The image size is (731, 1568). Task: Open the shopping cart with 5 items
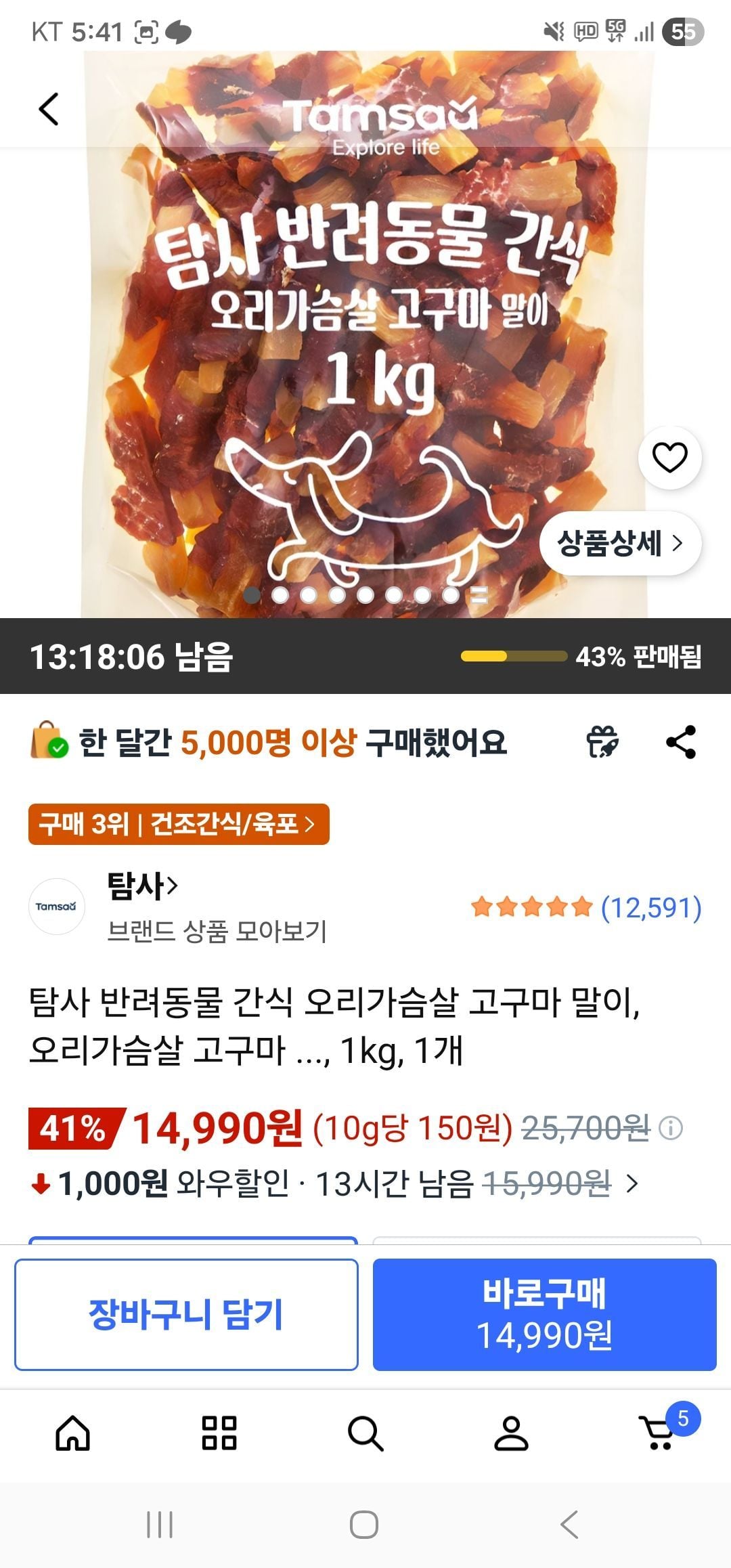coord(658,1433)
